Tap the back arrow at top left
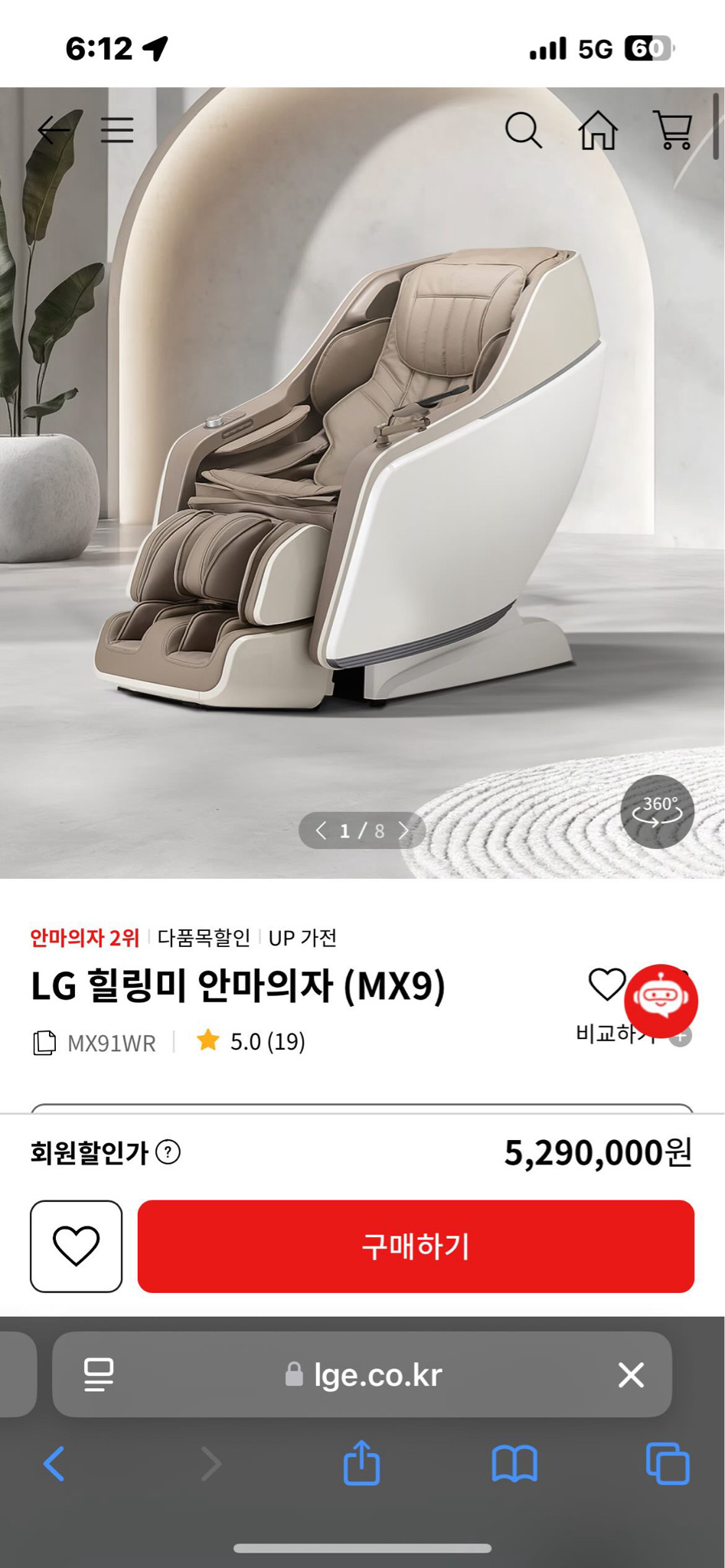The height and width of the screenshot is (1568, 725). click(51, 130)
